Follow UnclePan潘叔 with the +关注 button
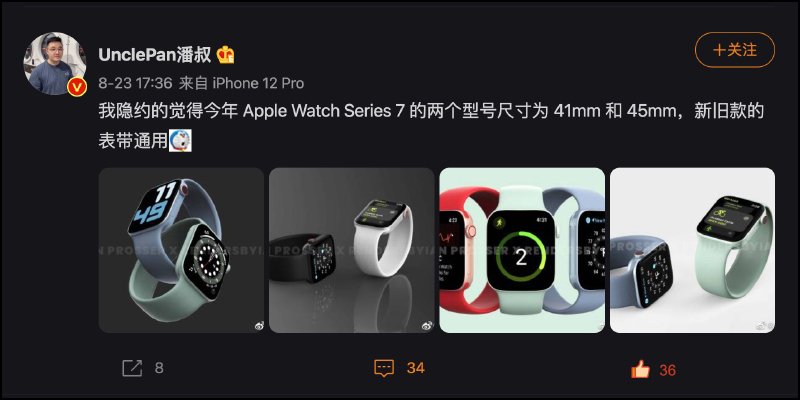The image size is (800, 400). coord(734,49)
